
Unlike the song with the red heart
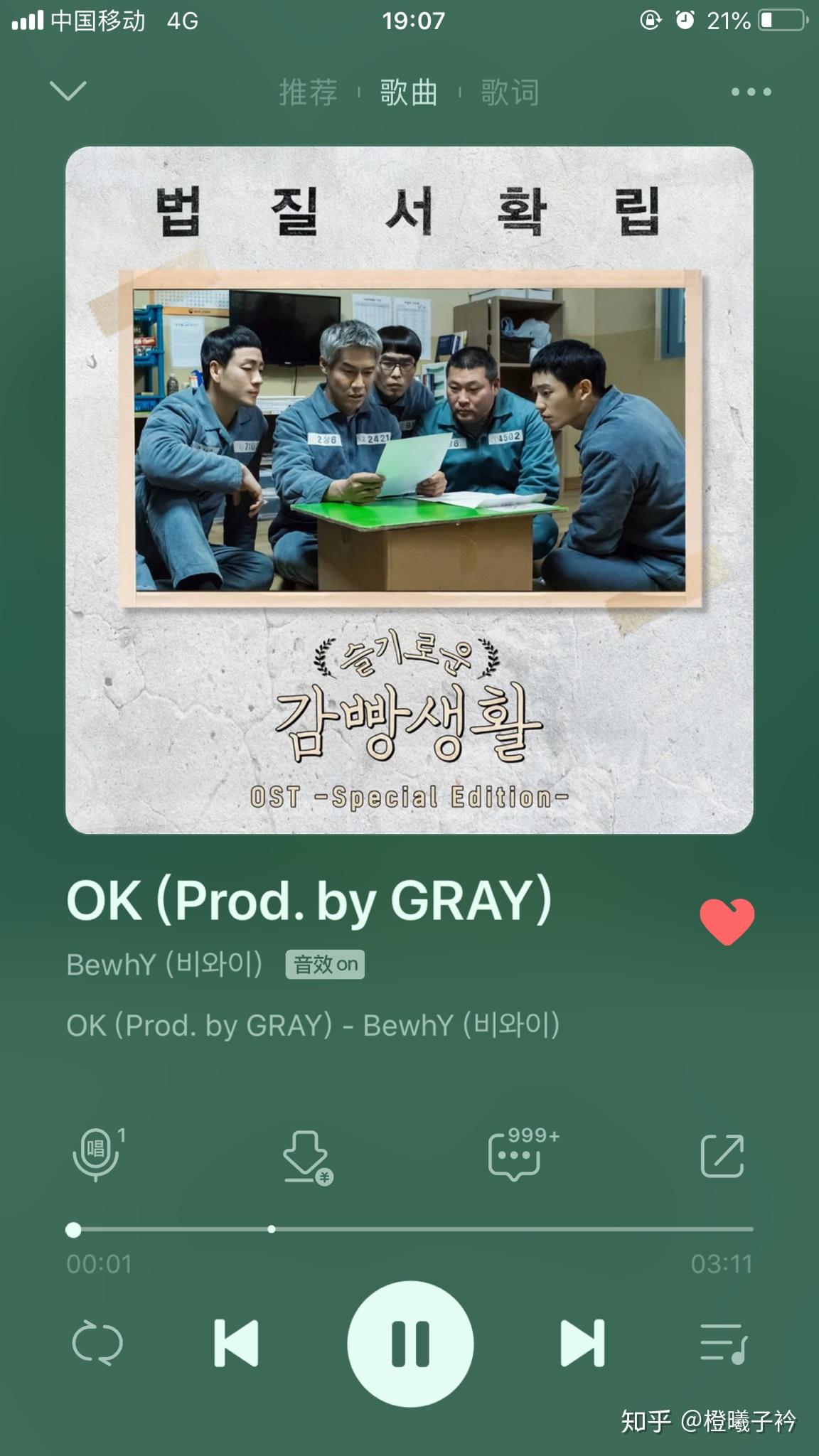coord(727,921)
